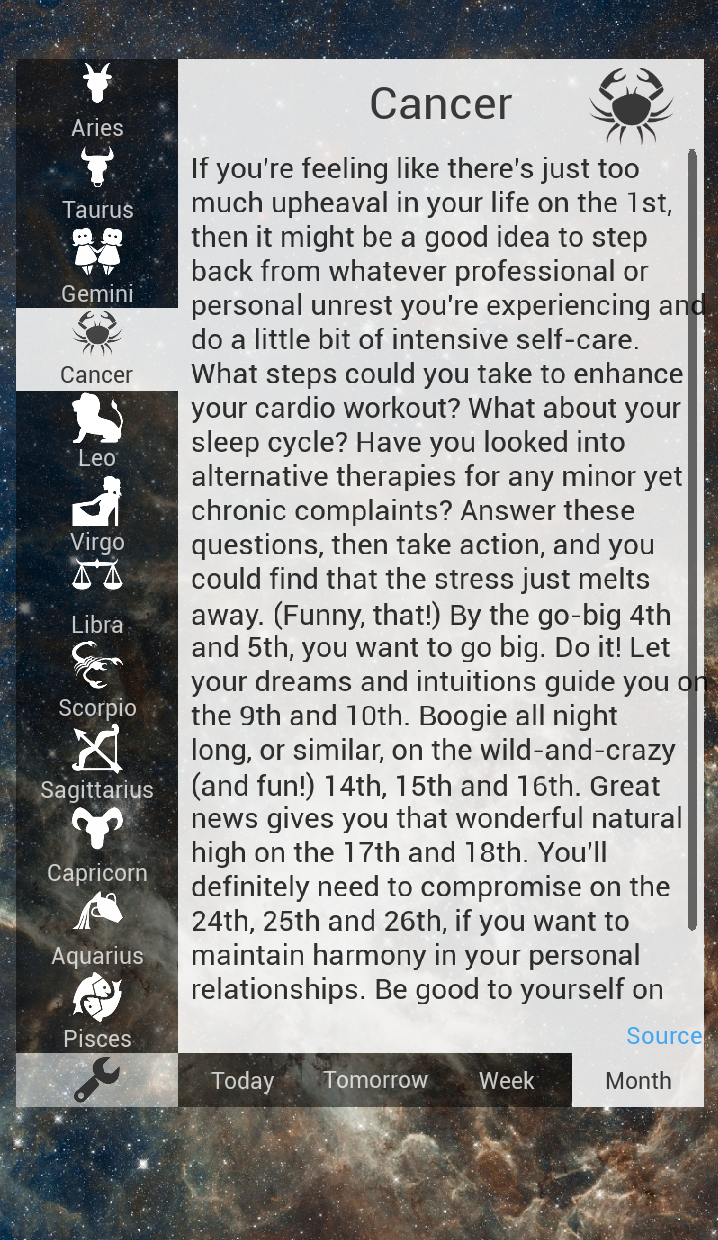This screenshot has width=718, height=1240.
Task: View the Scorpio horoscope
Action: coord(97,680)
